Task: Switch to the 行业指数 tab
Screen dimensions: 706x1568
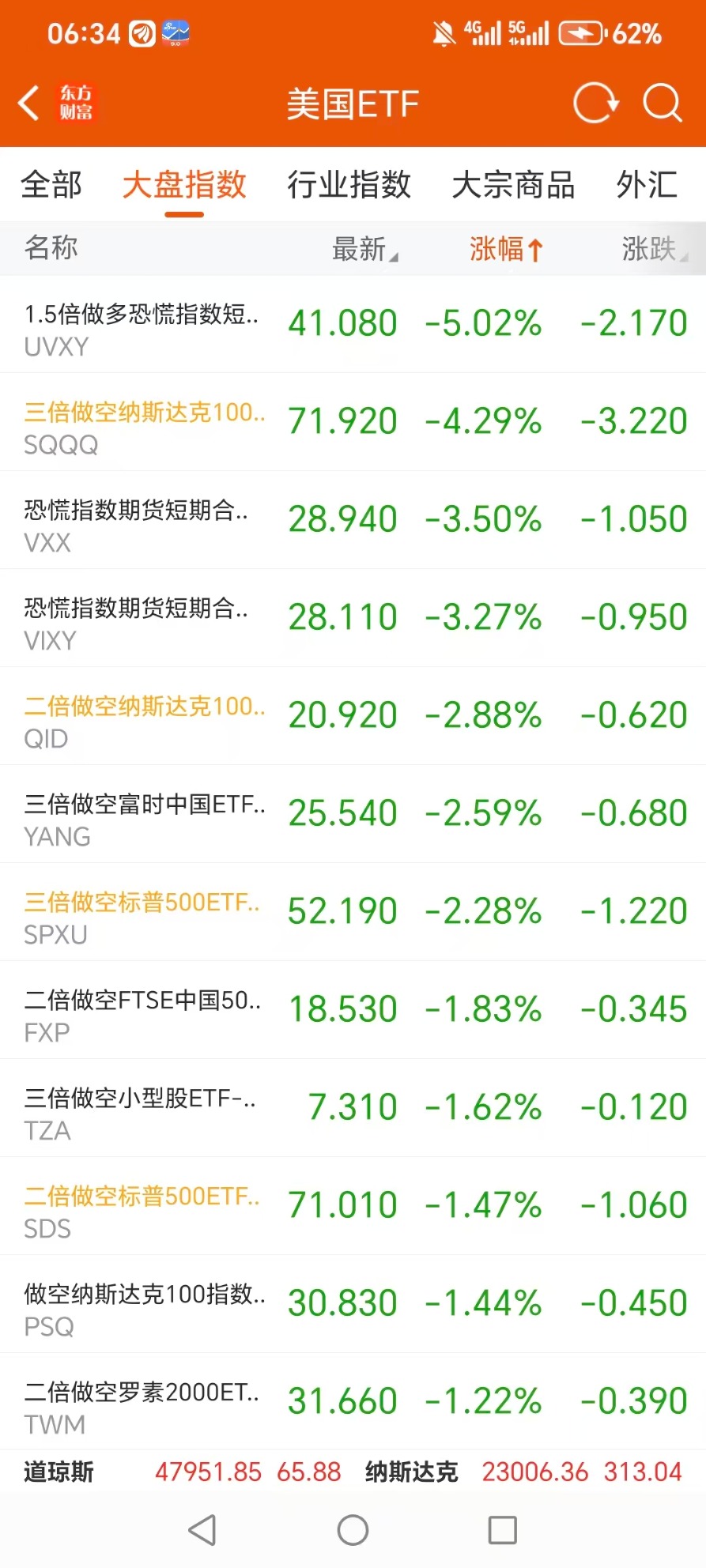Action: [349, 185]
